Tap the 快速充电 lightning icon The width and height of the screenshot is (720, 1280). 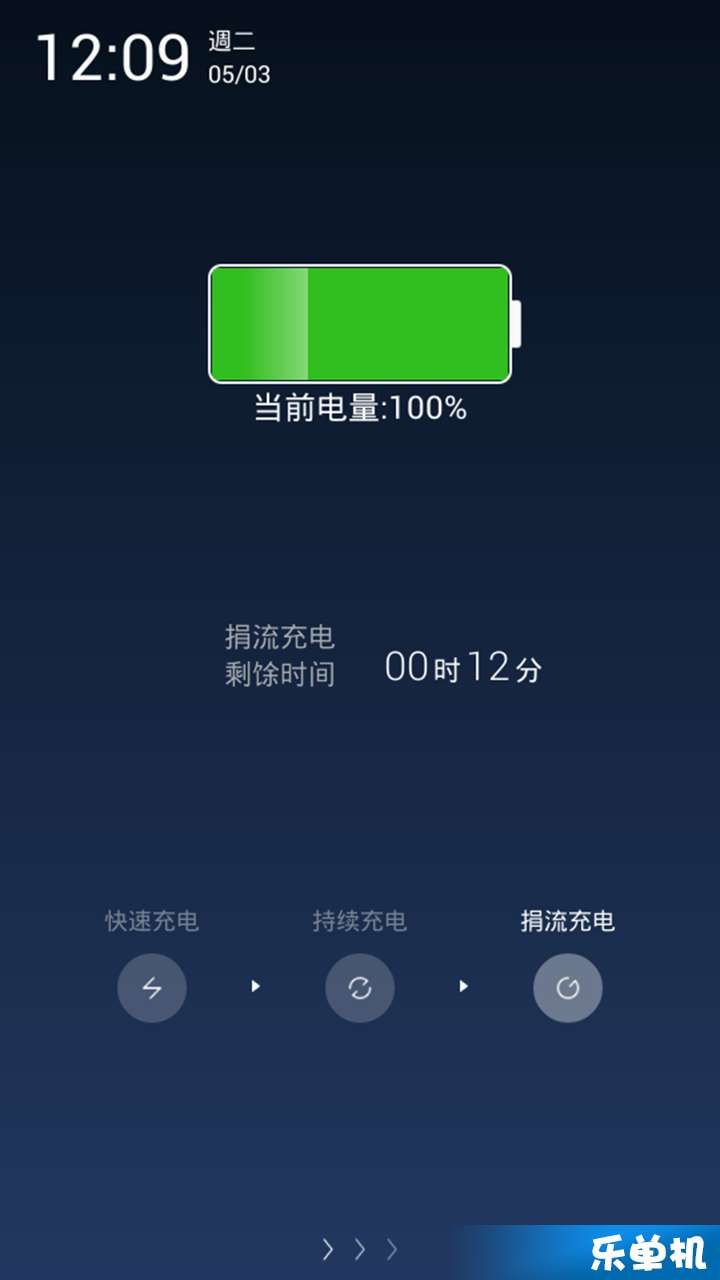tap(152, 988)
